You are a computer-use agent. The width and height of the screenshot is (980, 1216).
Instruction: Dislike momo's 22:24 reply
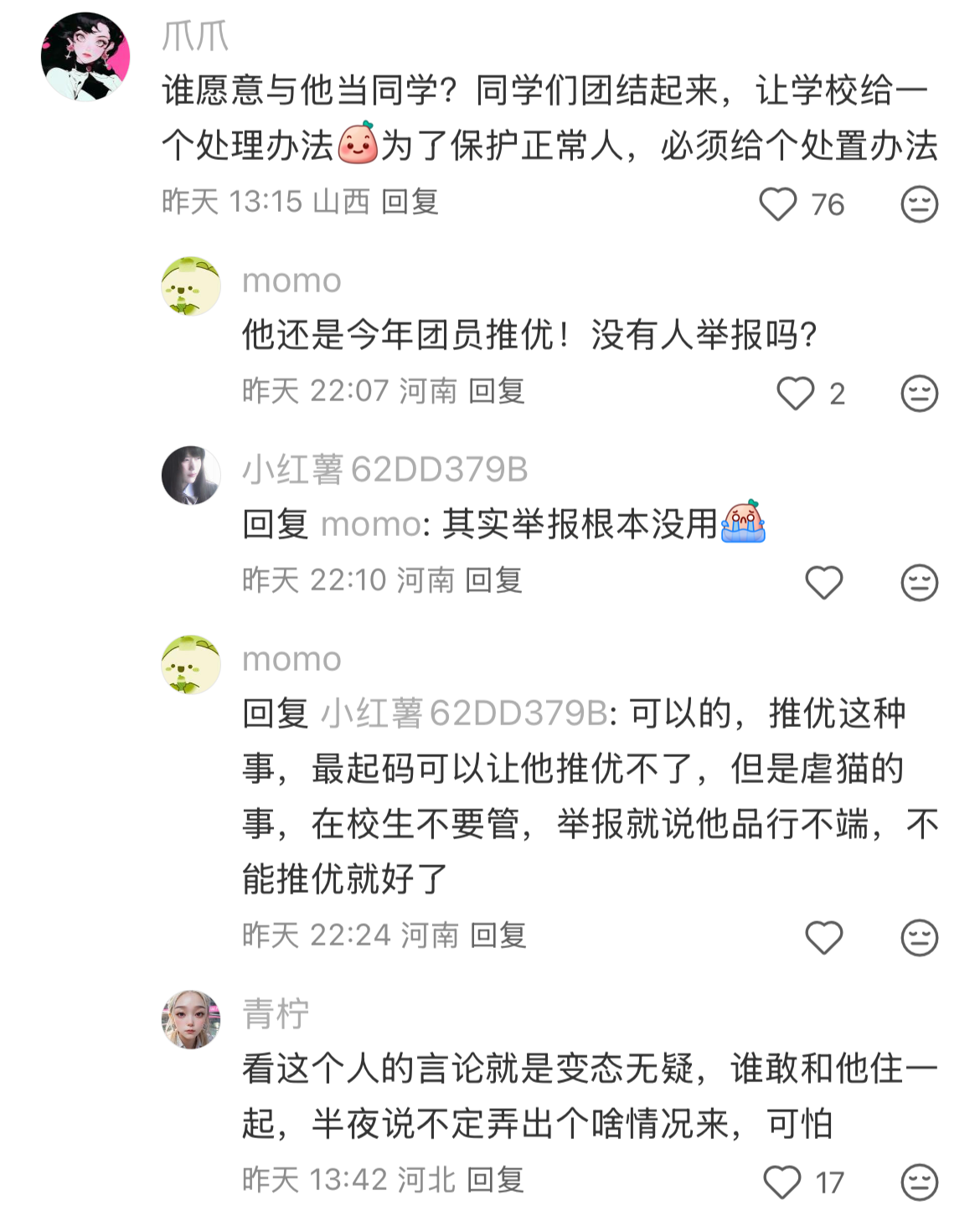coord(919,938)
